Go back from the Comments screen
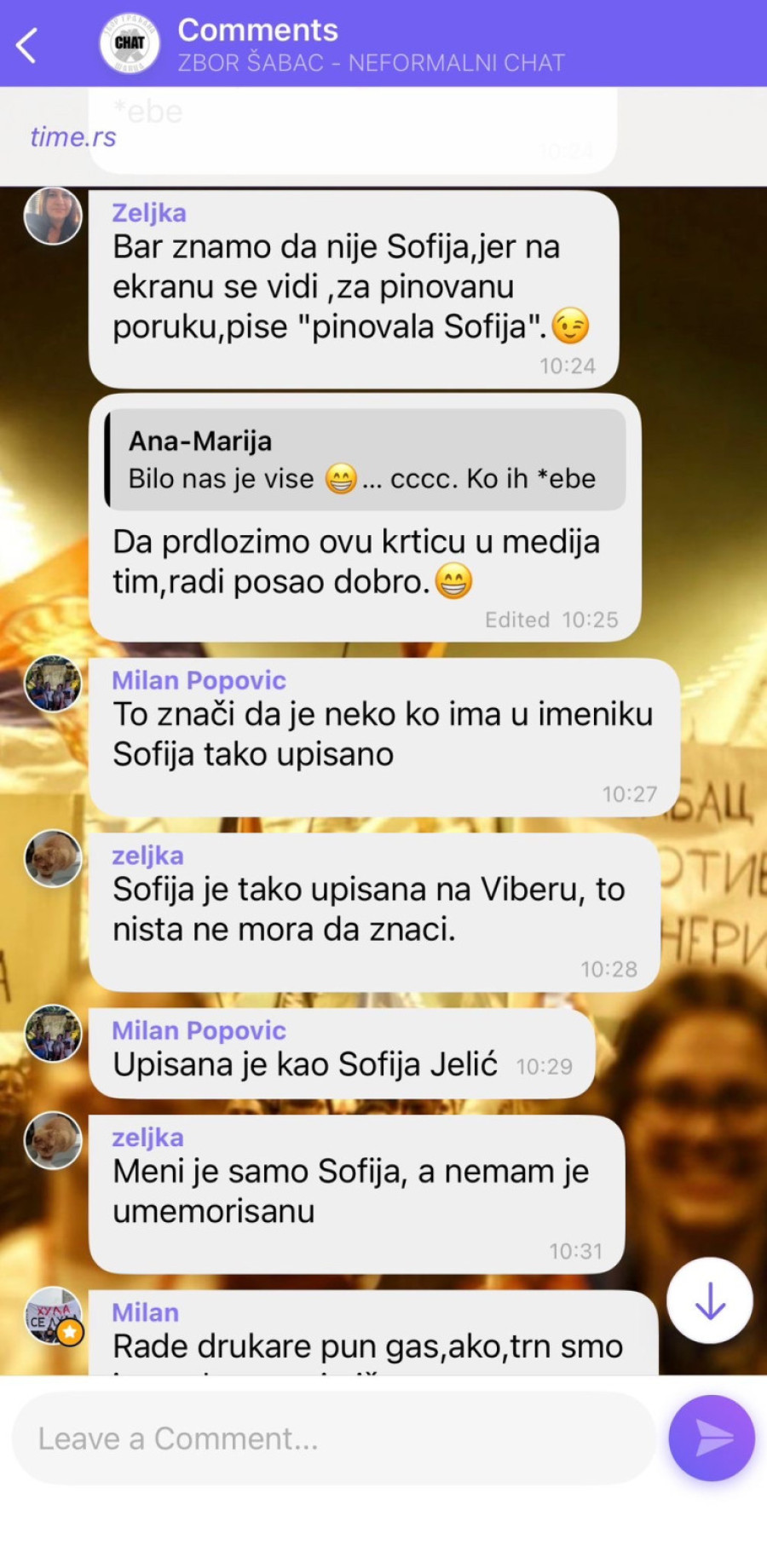This screenshot has width=767, height=1568. click(27, 45)
